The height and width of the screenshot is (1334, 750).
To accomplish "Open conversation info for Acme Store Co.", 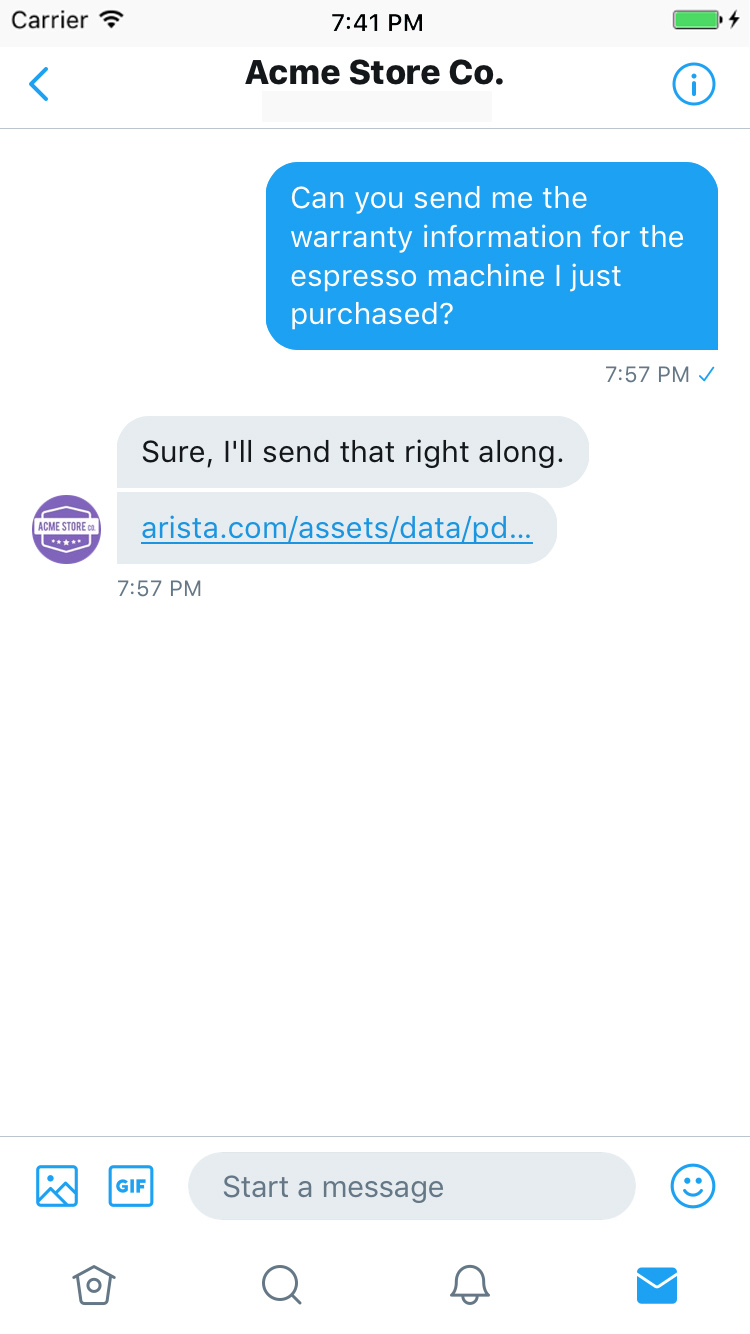I will pos(693,85).
